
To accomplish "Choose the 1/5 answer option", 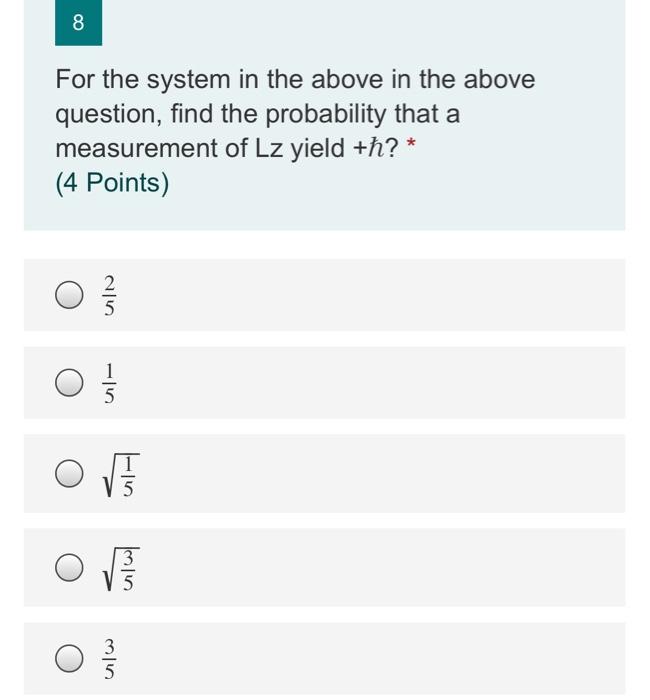I will coord(69,382).
